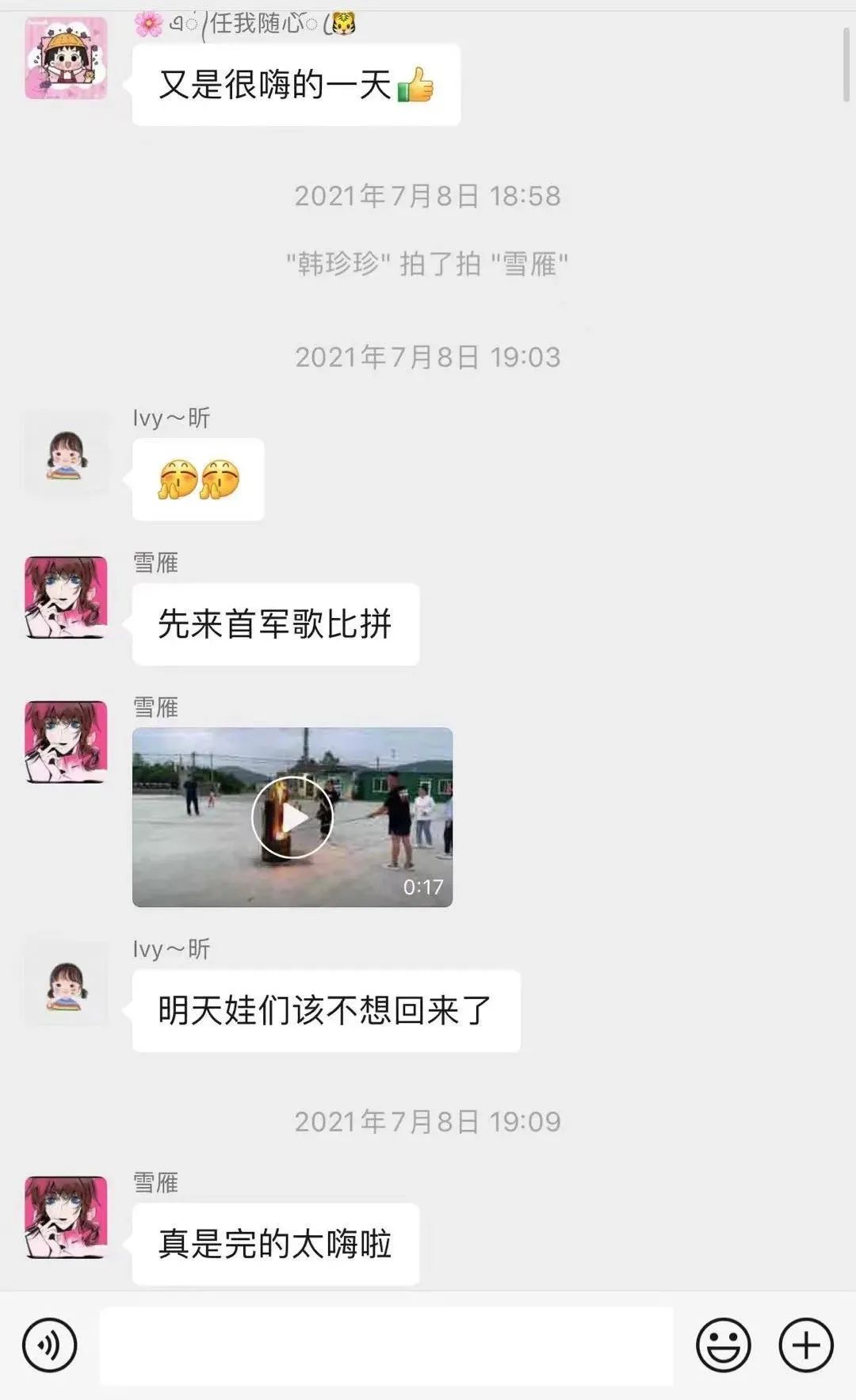Open avatar of sender of 又是很嗨的一天

[66, 59]
